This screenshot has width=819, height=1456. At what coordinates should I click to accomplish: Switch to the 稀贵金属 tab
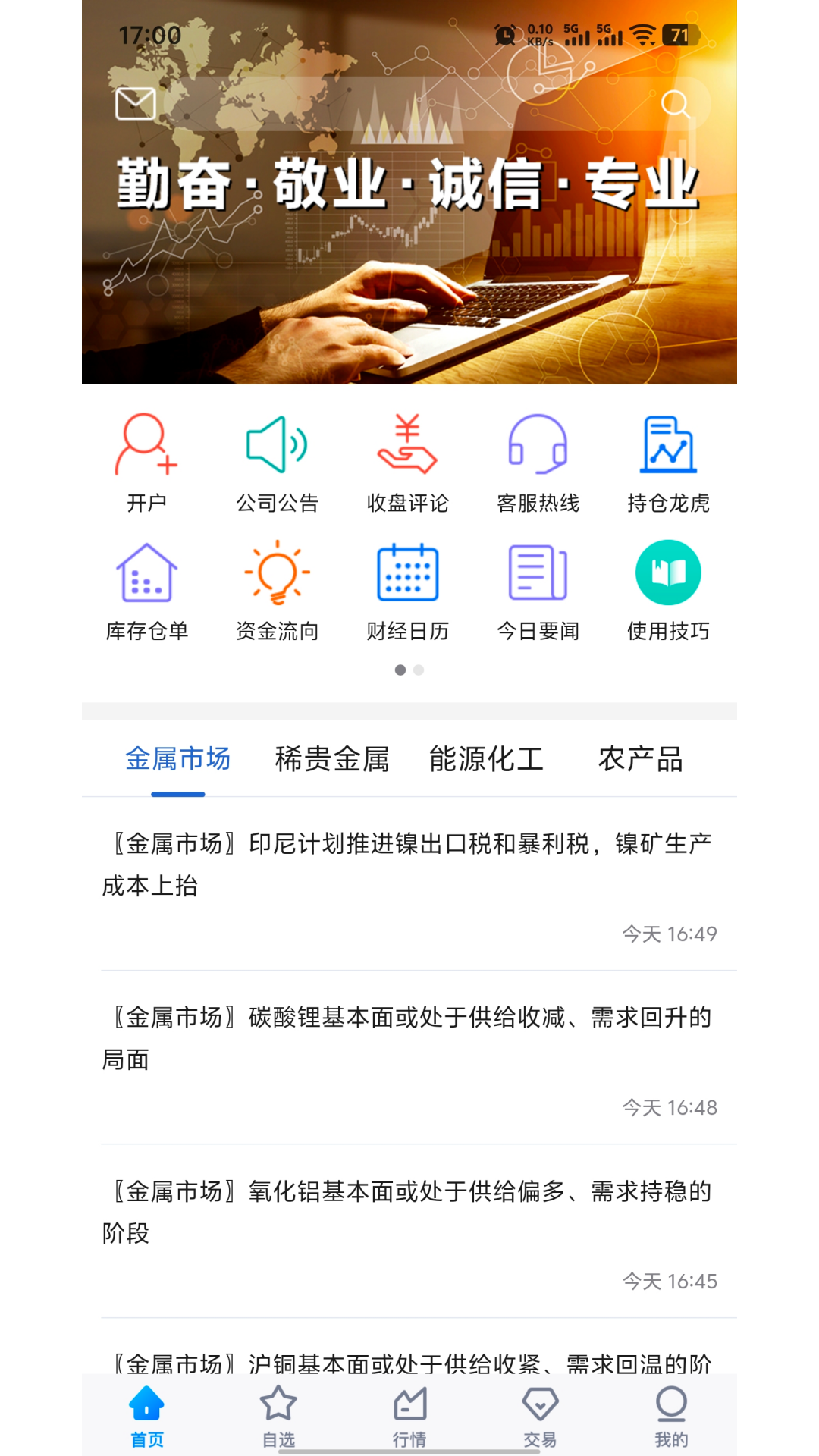coord(332,758)
